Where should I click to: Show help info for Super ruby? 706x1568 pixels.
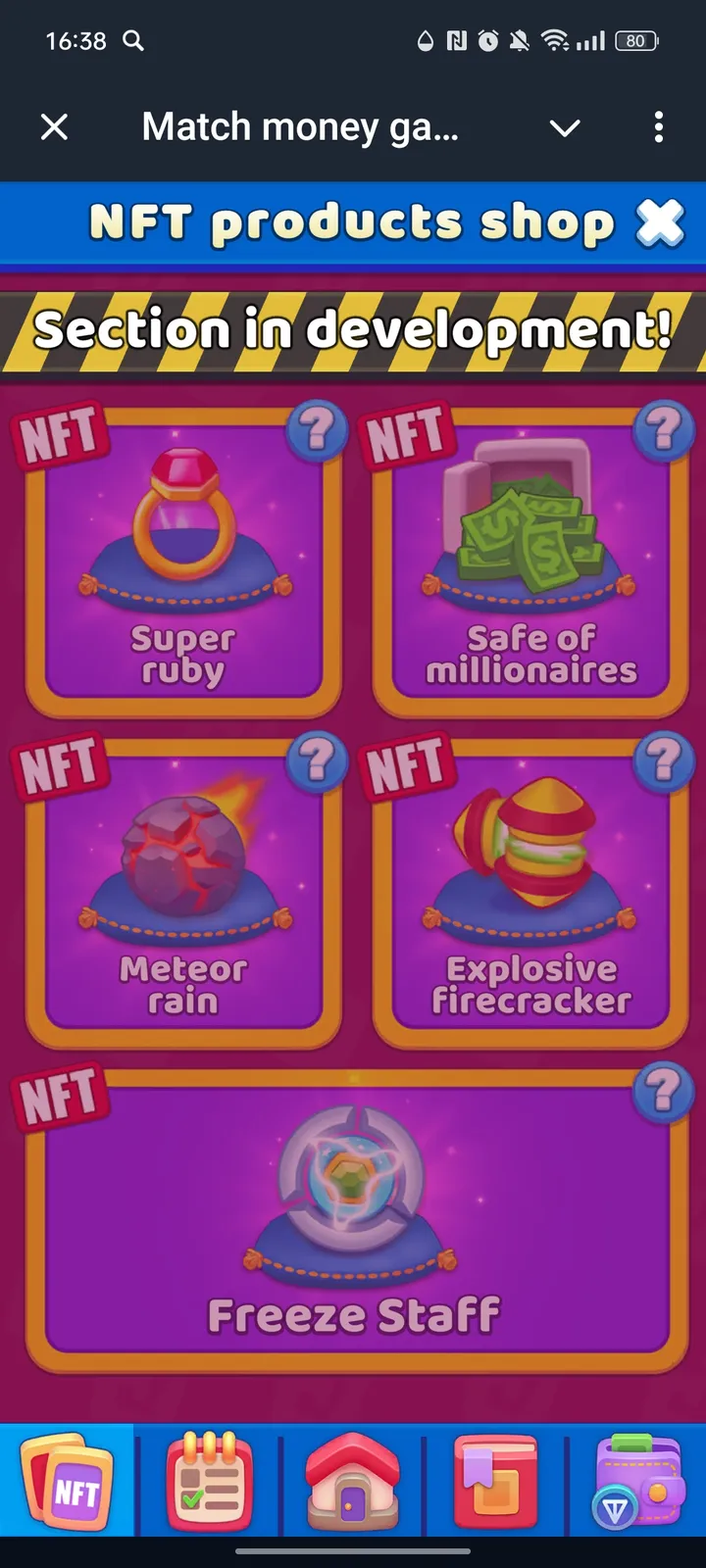pos(316,429)
